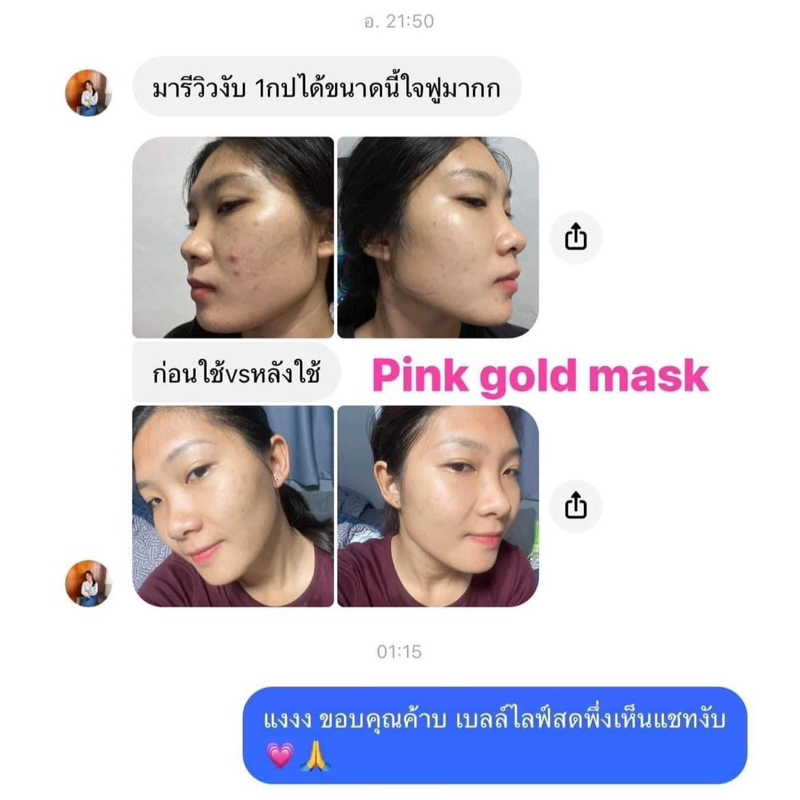
Task: Share the first pair of side-profile photos
Action: click(x=576, y=237)
